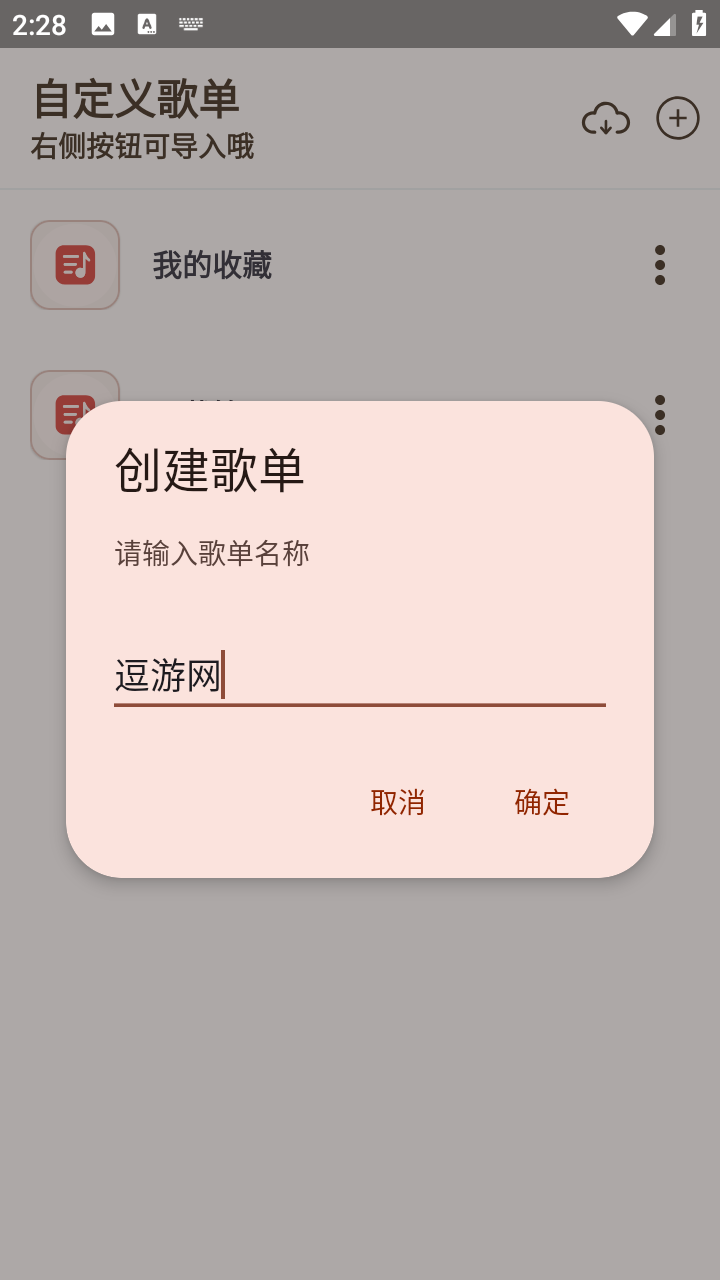Click the A-letter notification icon

tap(147, 25)
